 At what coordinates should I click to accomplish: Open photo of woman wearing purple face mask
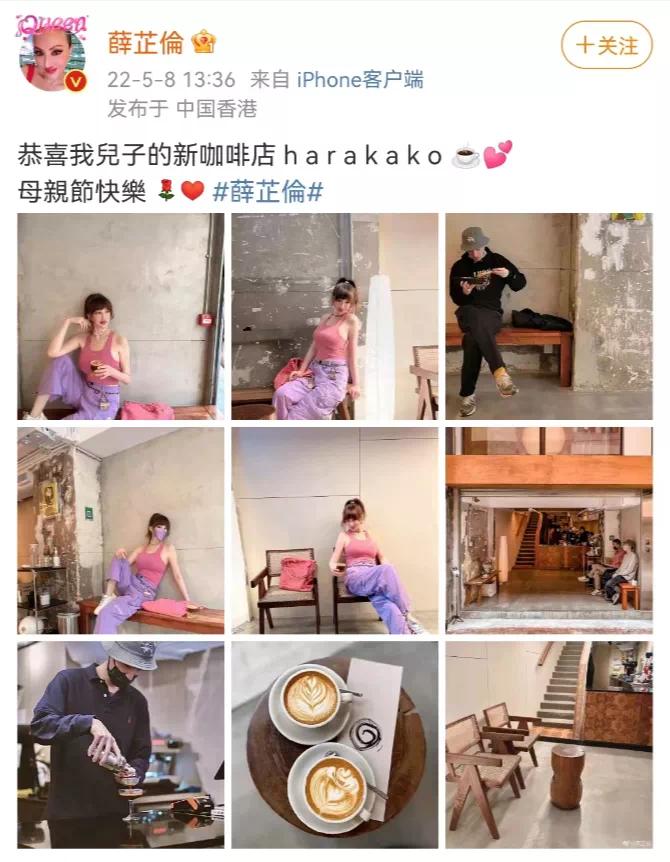[x=121, y=530]
